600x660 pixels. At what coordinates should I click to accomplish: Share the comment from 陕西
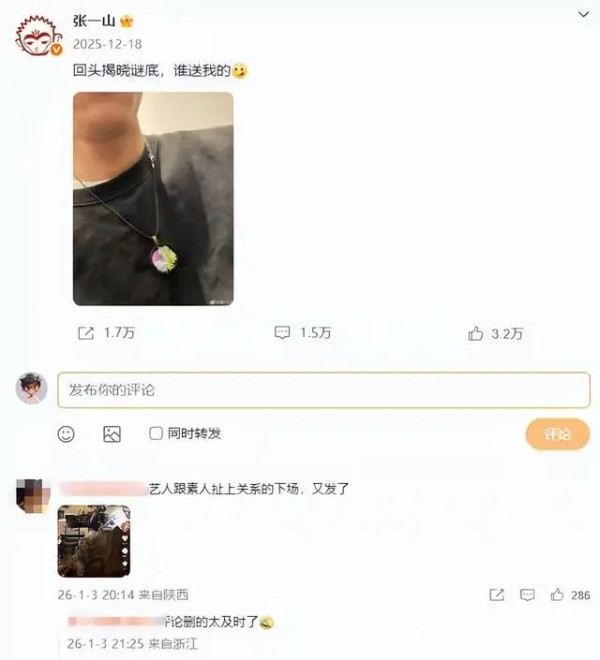tap(497, 595)
